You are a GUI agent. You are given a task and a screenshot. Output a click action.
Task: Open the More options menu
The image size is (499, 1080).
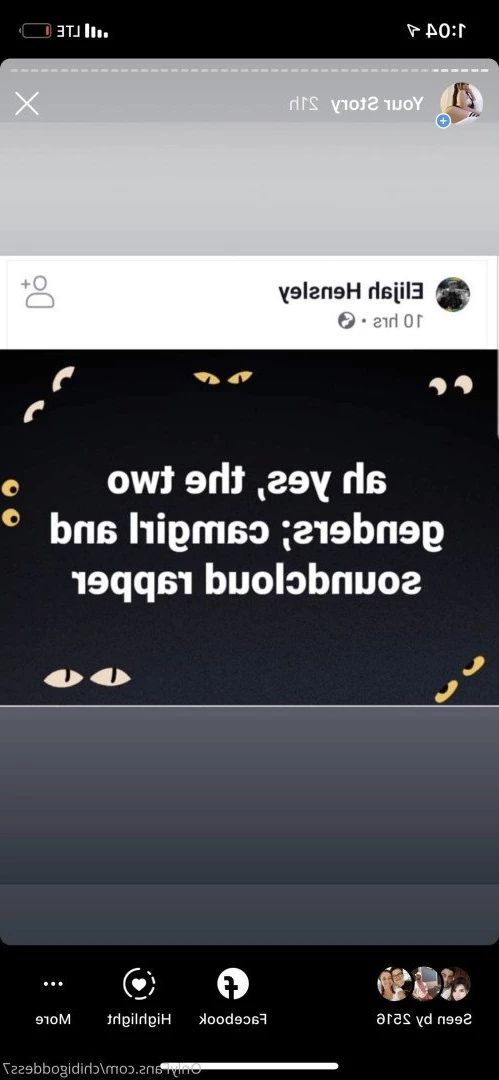pos(53,997)
